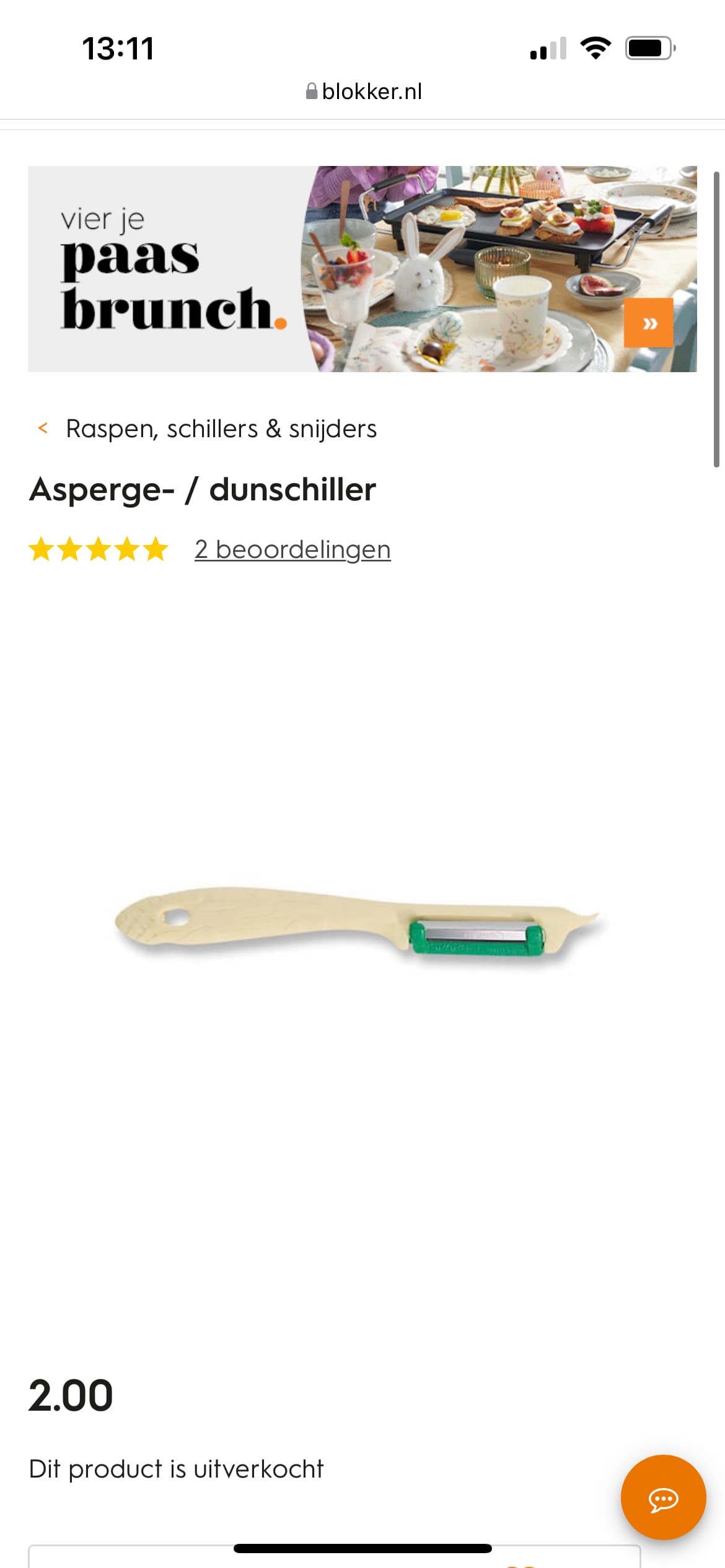Go back to Raspen, schillers & snijders

pyautogui.click(x=207, y=429)
